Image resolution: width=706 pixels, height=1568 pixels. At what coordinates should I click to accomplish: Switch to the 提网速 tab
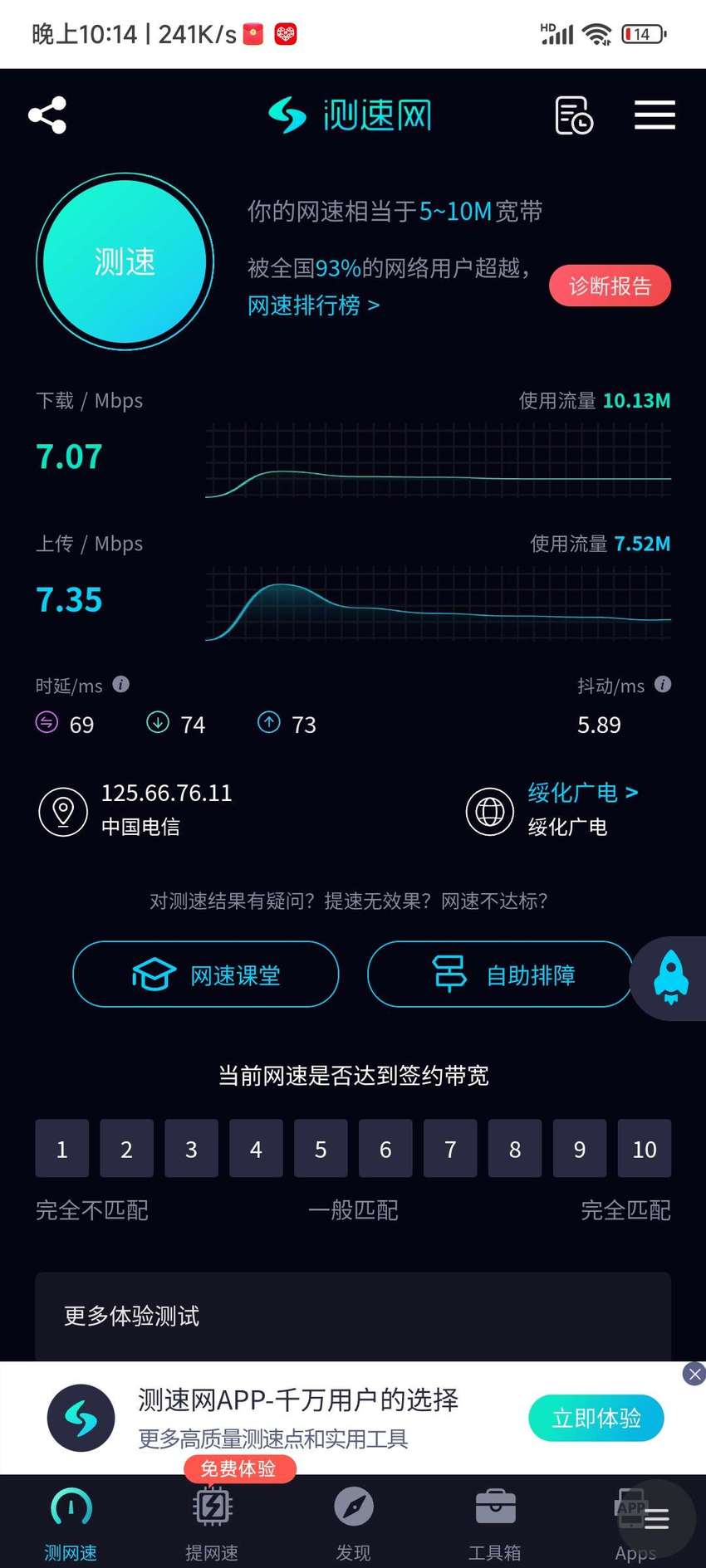click(212, 1523)
